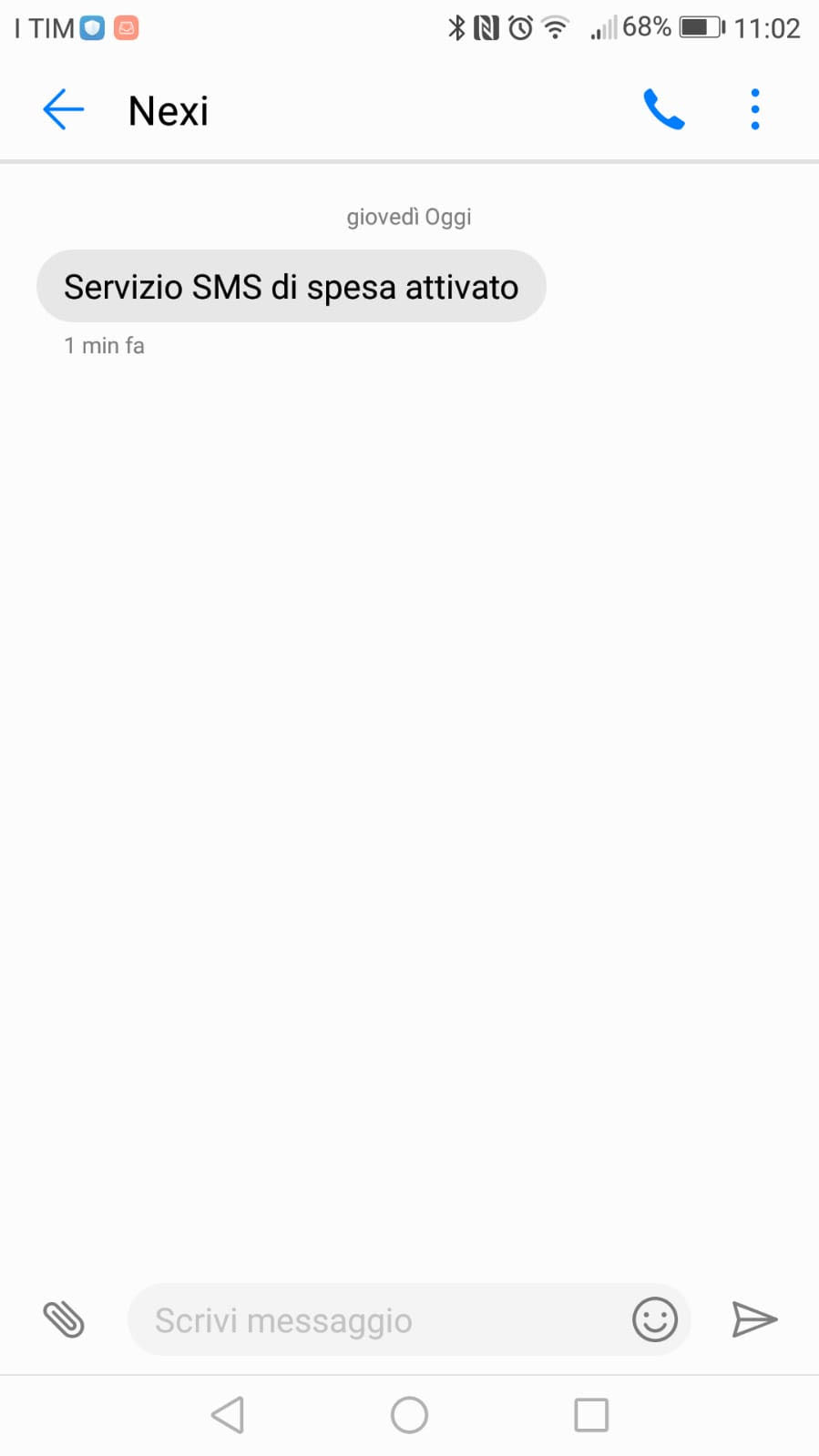Focus the Scrivi messaggio text field

pos(383,1319)
